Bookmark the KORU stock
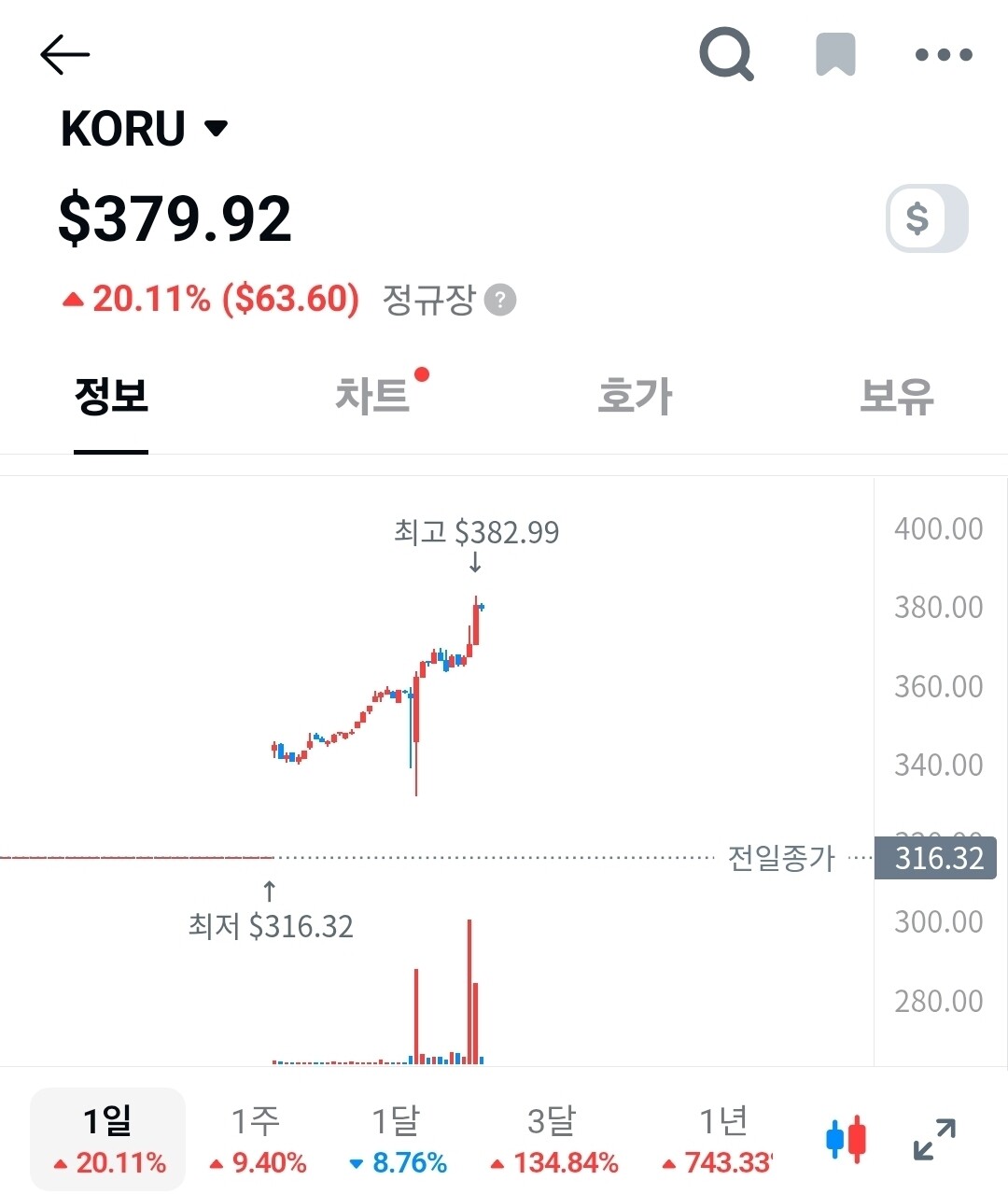 click(835, 54)
